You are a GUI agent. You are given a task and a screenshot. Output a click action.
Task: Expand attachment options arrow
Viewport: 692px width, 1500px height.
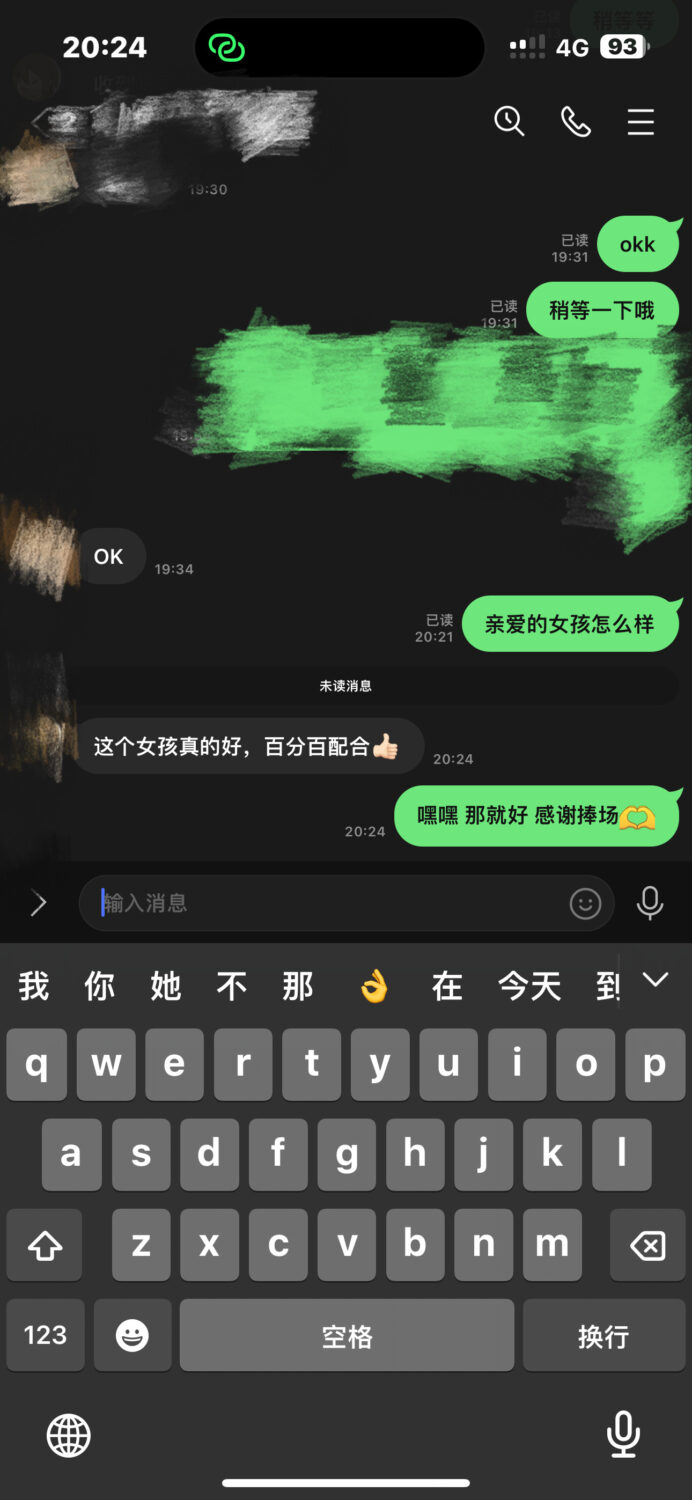(38, 904)
